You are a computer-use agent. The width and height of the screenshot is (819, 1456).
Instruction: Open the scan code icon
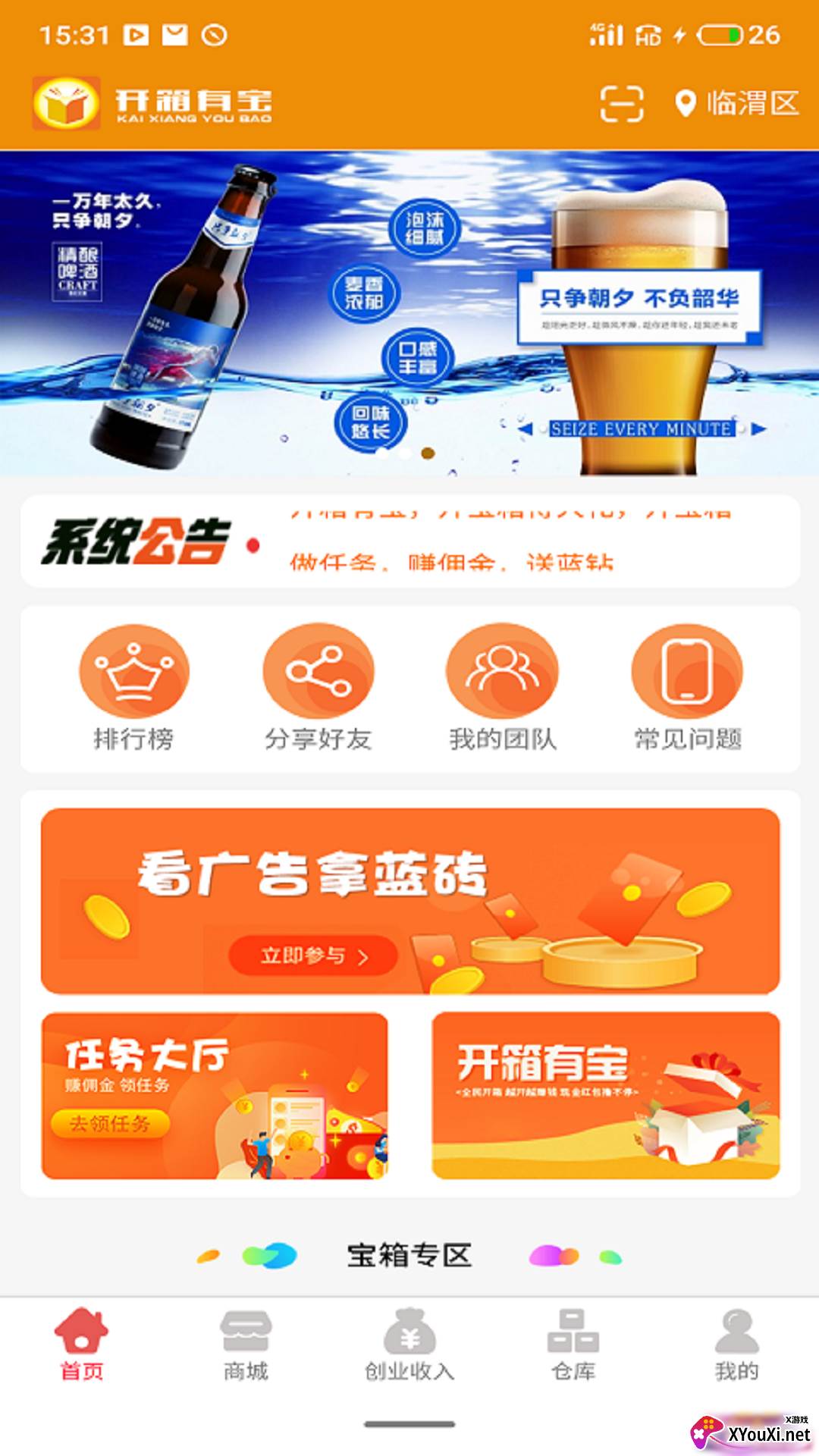(622, 104)
